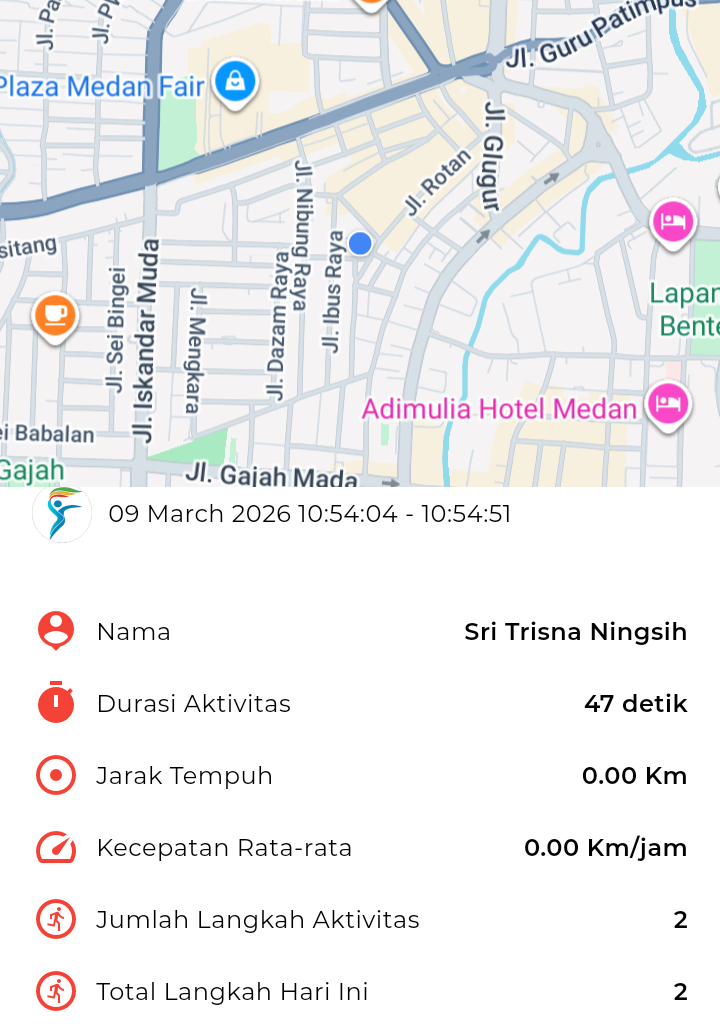This screenshot has height=1036, width=720.
Task: Open the Adimulia Hotel Medan map pin
Action: click(x=668, y=405)
